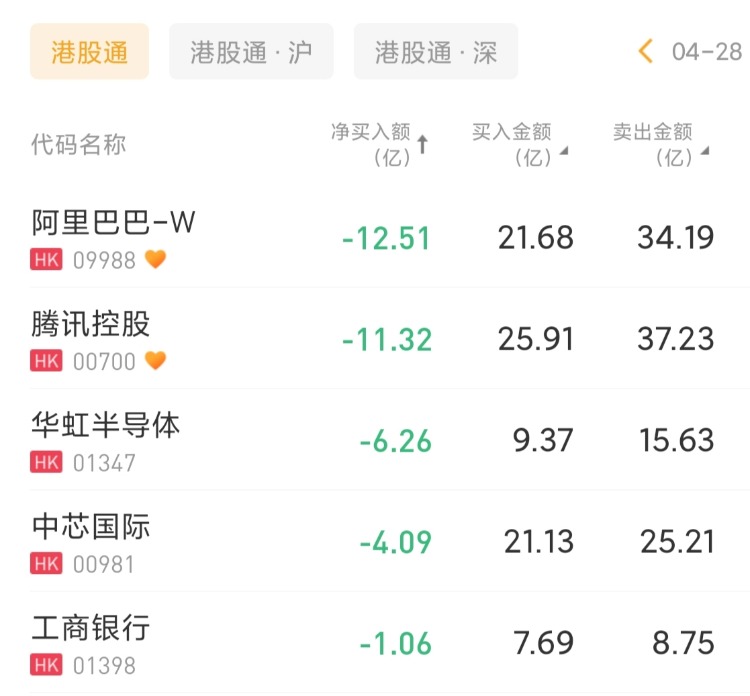This screenshot has height=696, width=750.
Task: Sort by 买入金额 column
Action: tap(520, 144)
